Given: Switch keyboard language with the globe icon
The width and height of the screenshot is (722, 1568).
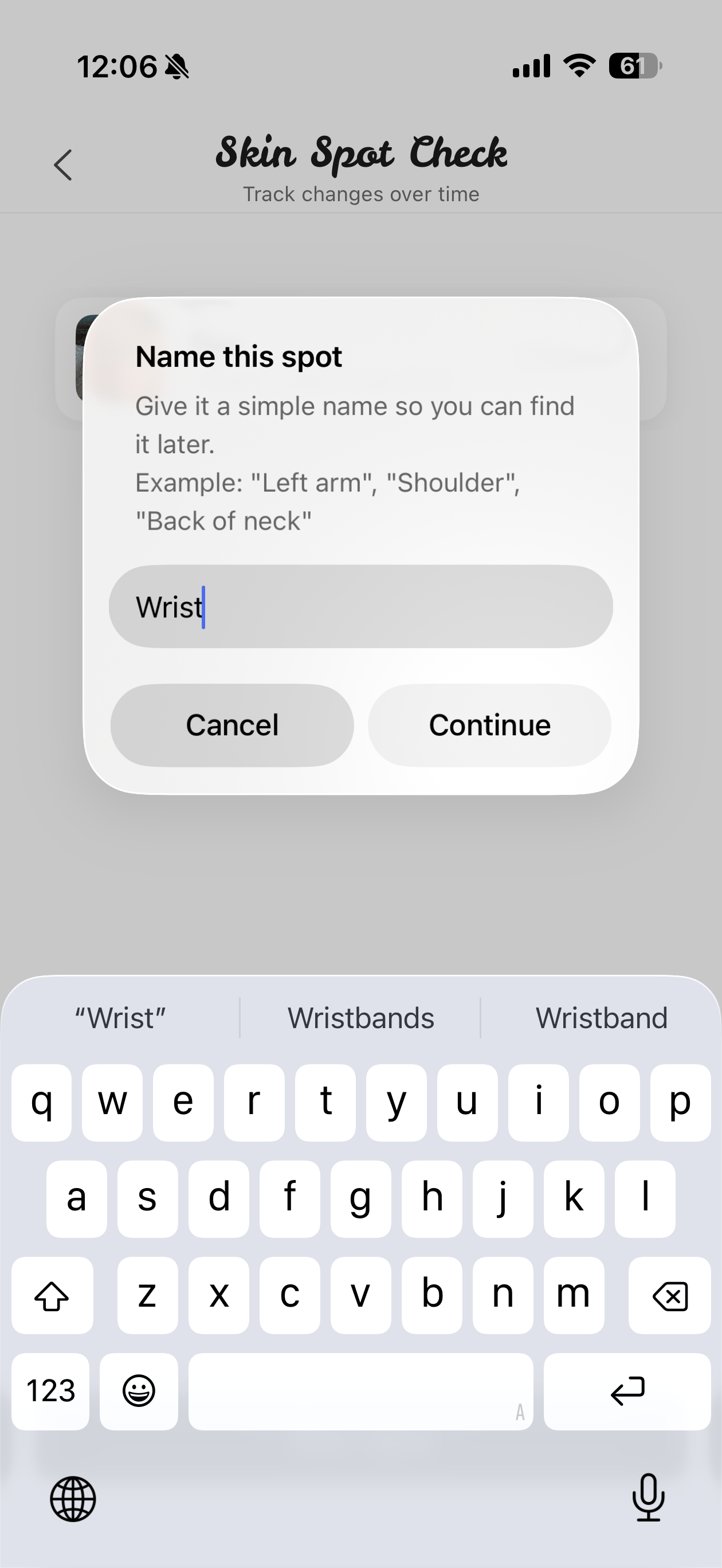Looking at the screenshot, I should [73, 1499].
